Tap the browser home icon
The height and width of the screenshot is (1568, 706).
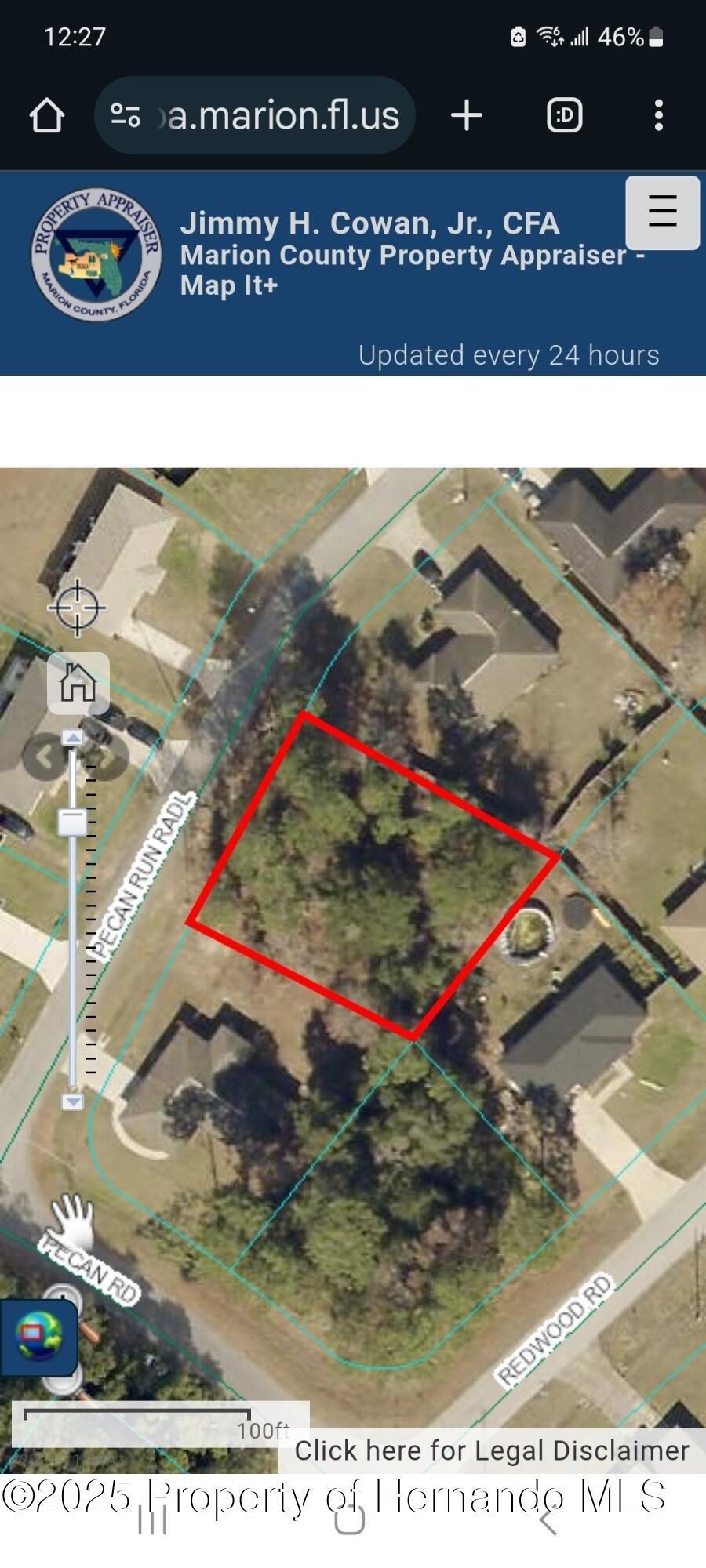coord(46,115)
